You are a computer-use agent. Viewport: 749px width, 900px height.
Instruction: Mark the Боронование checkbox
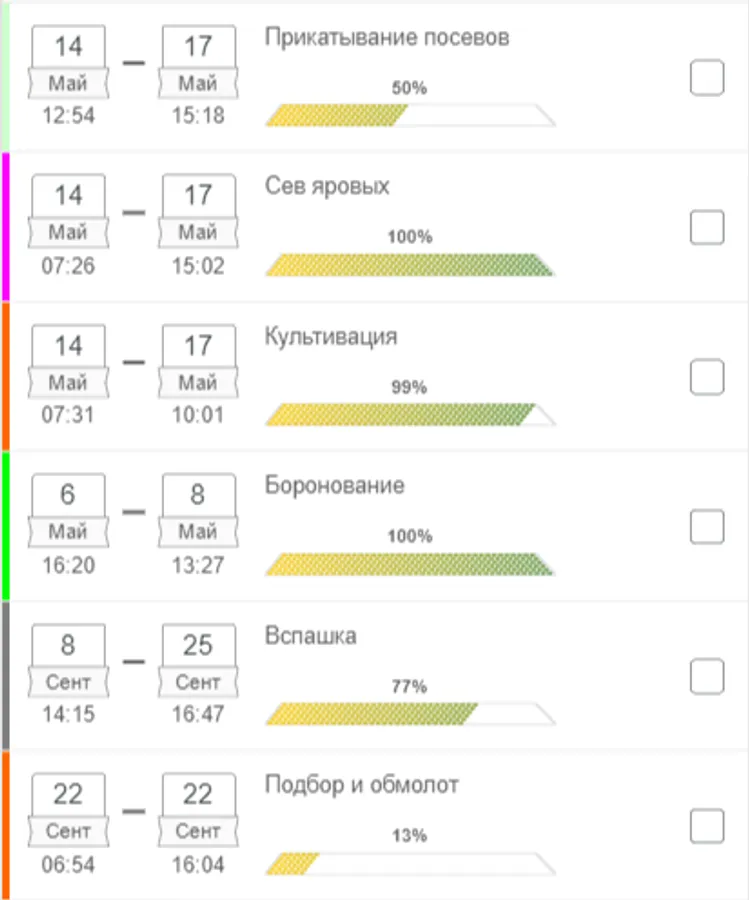coord(707,526)
